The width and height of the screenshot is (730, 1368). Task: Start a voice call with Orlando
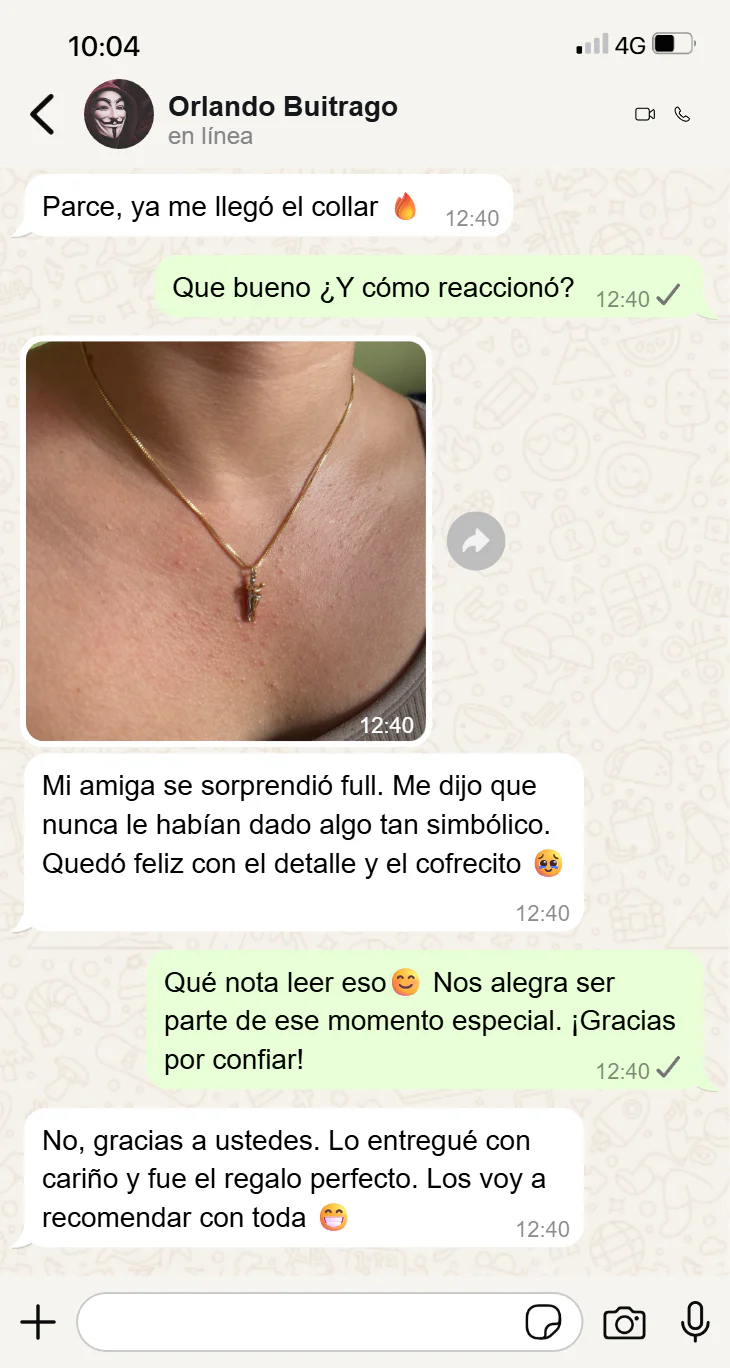point(683,114)
